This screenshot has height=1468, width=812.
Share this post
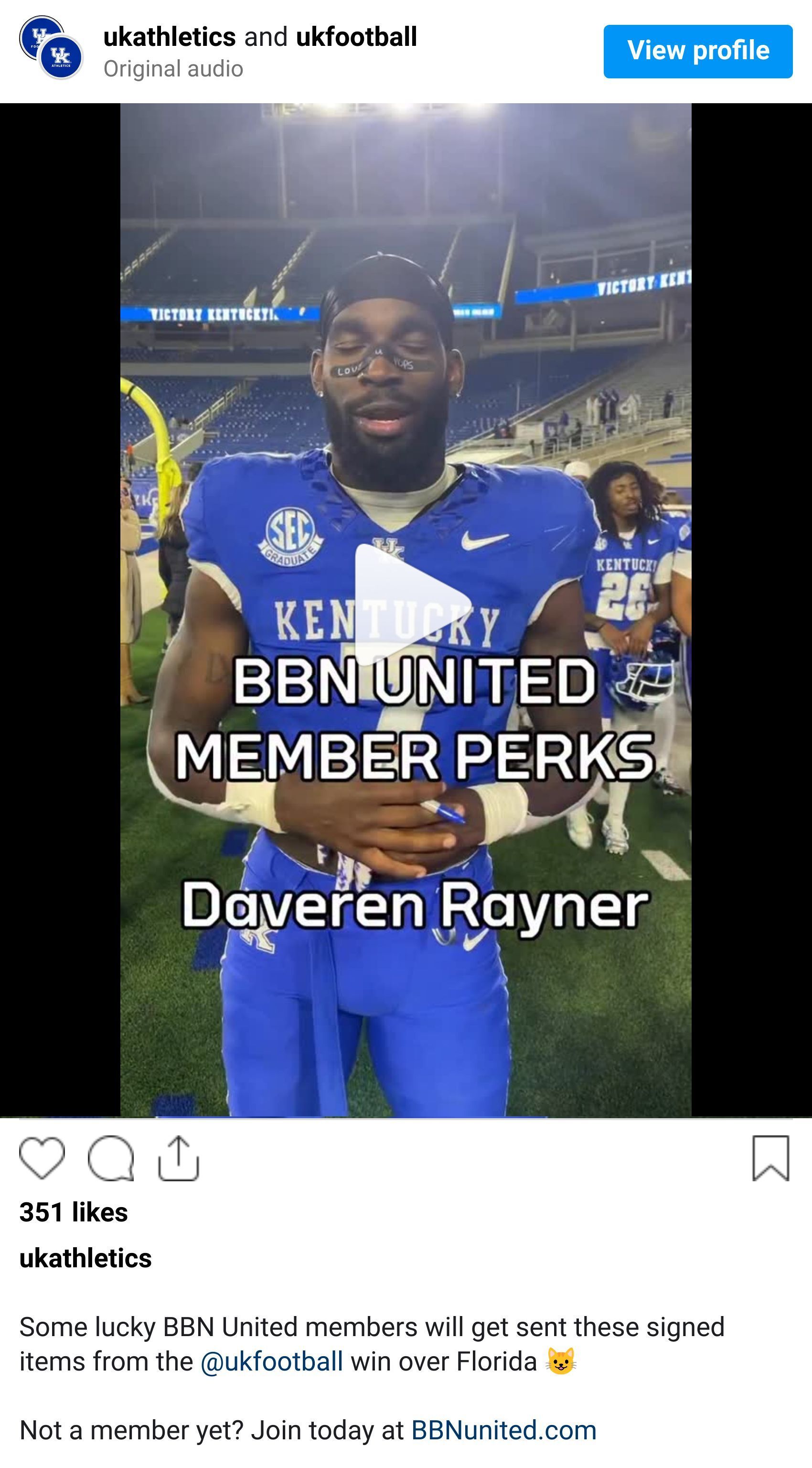coord(178,1158)
